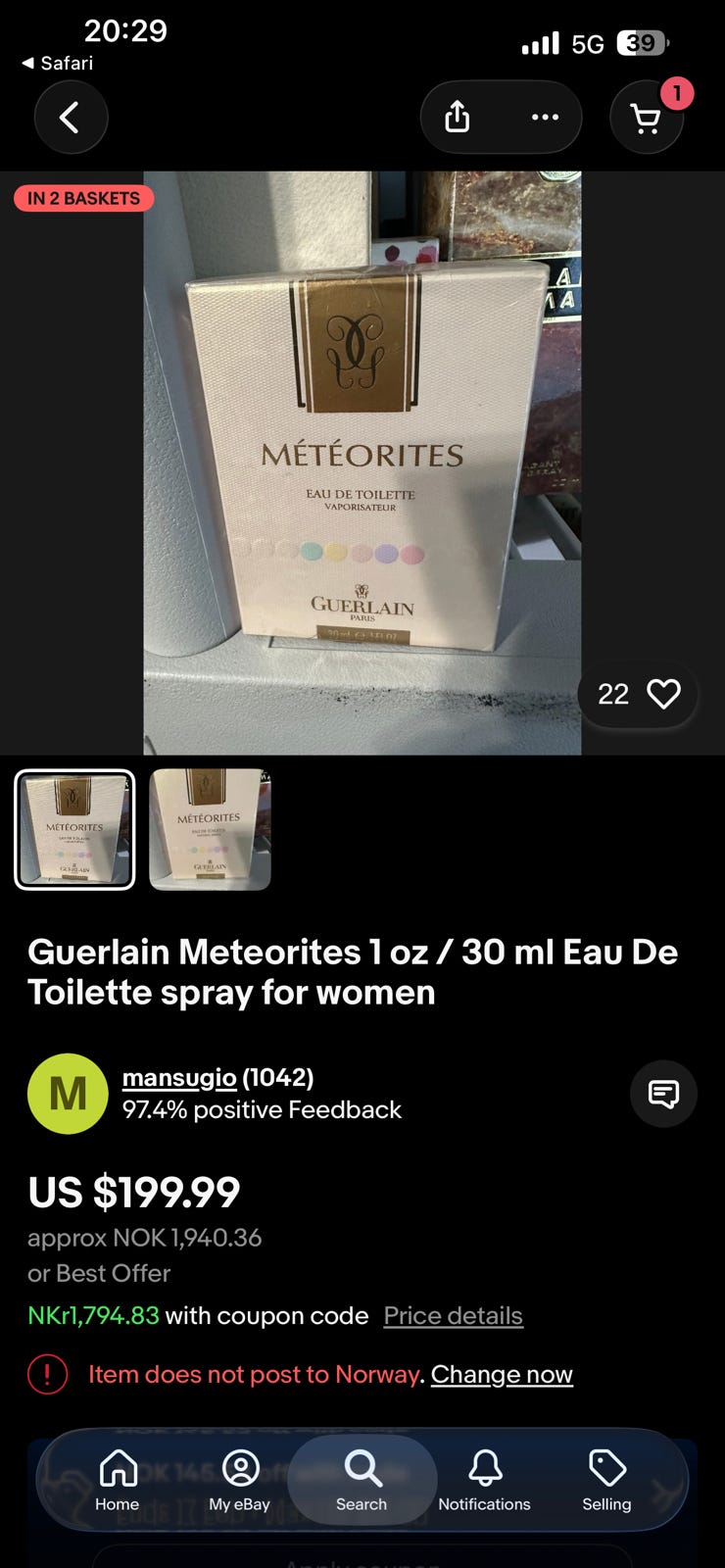
Task: Open seller profile mansugio (1042)
Action: click(217, 1078)
